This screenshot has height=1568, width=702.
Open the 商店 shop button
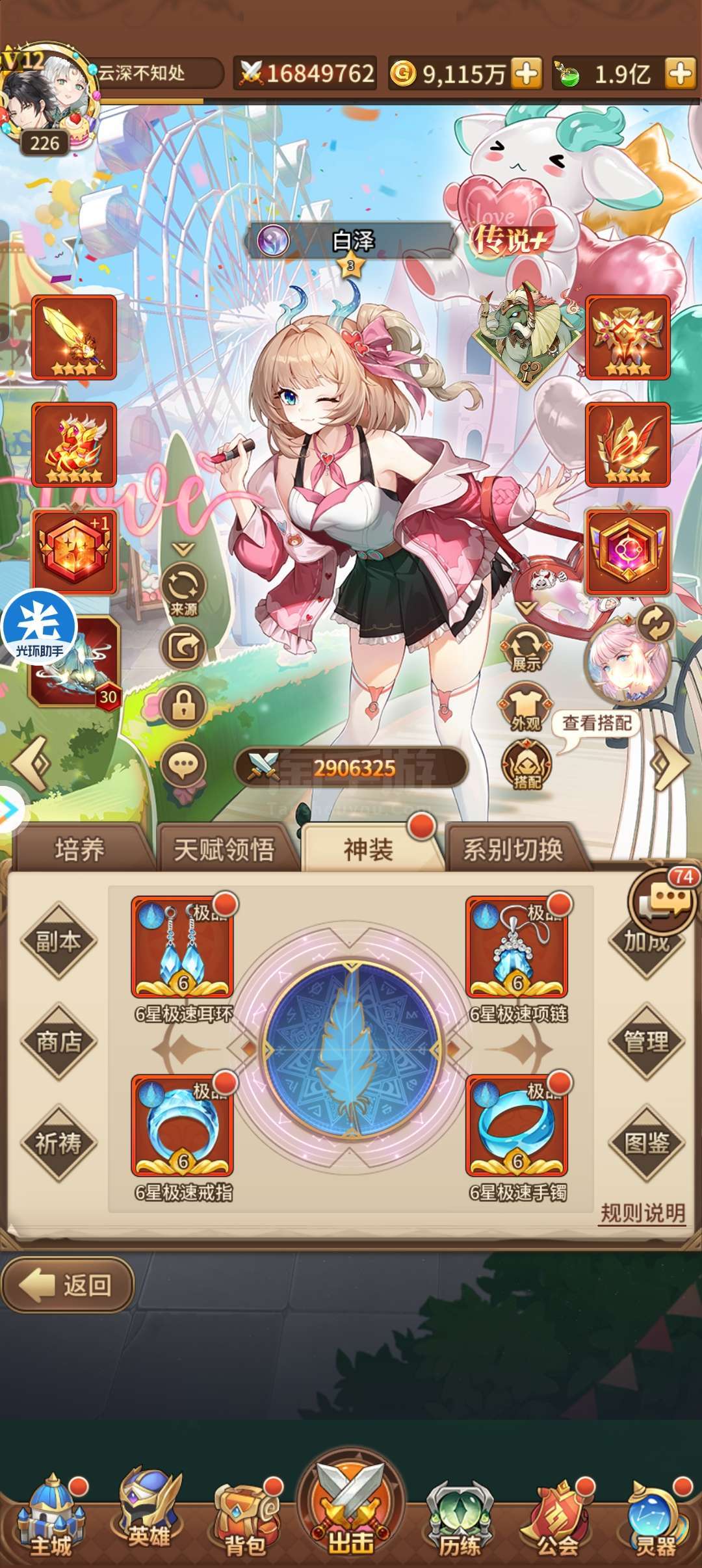(58, 1041)
